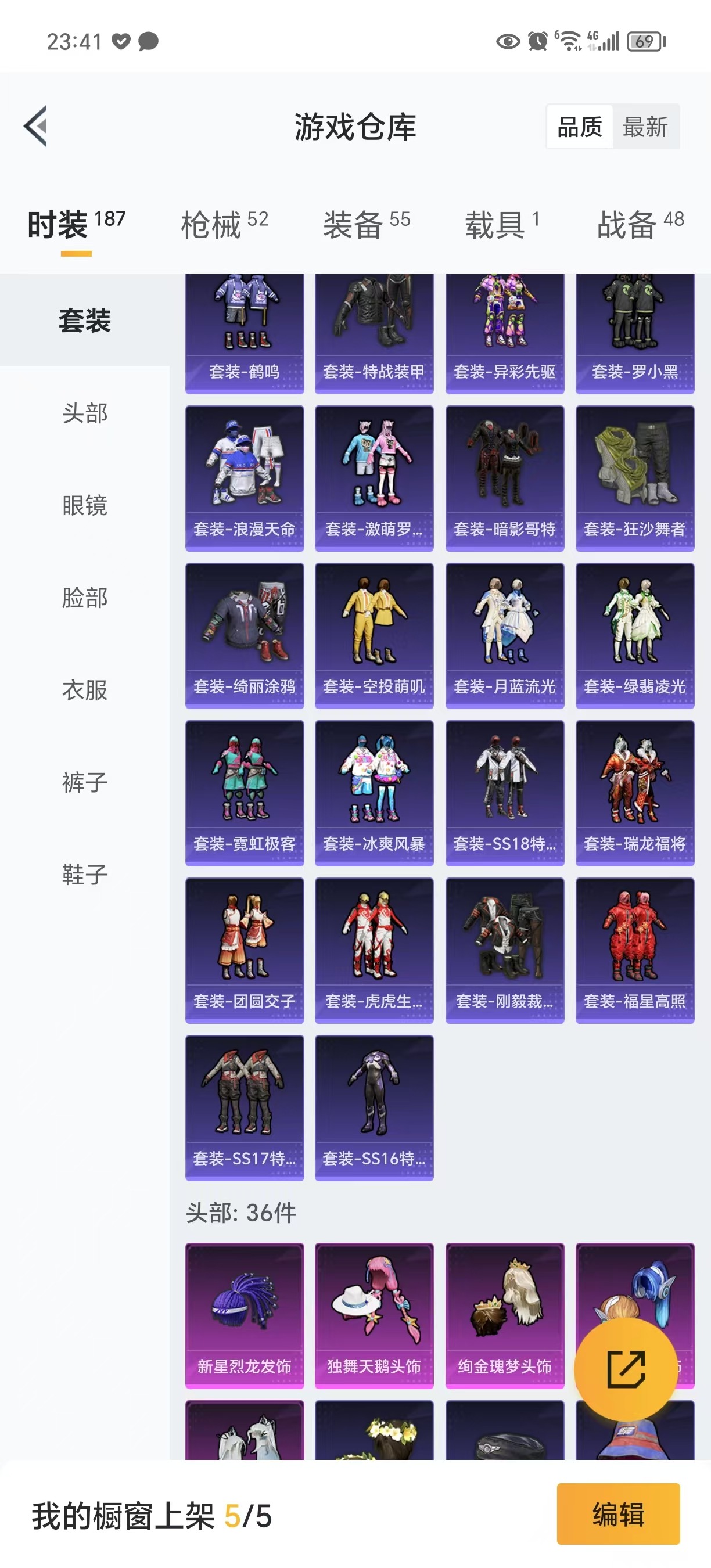Jump to 鞋子 category
The height and width of the screenshot is (1568, 711).
(85, 875)
